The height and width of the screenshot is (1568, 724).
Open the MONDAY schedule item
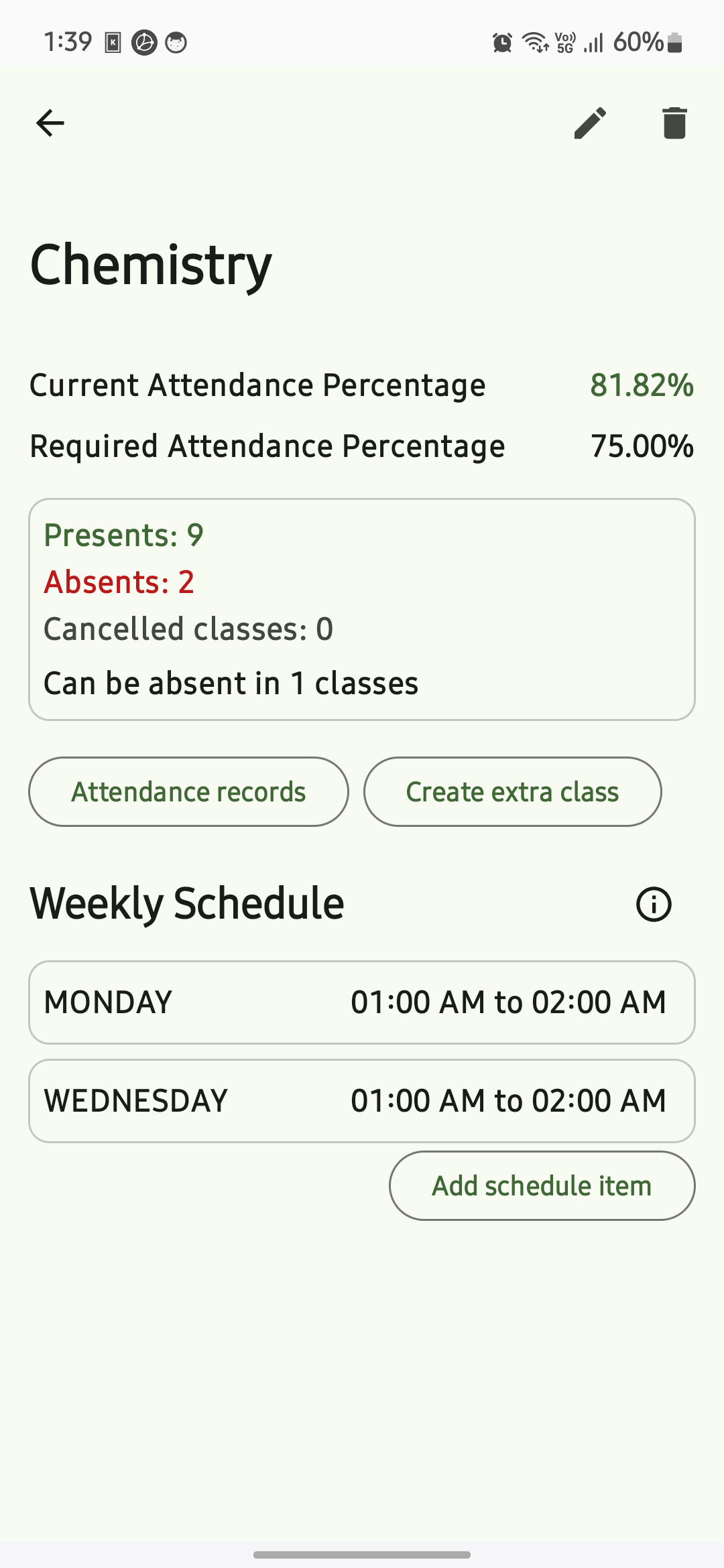362,1002
